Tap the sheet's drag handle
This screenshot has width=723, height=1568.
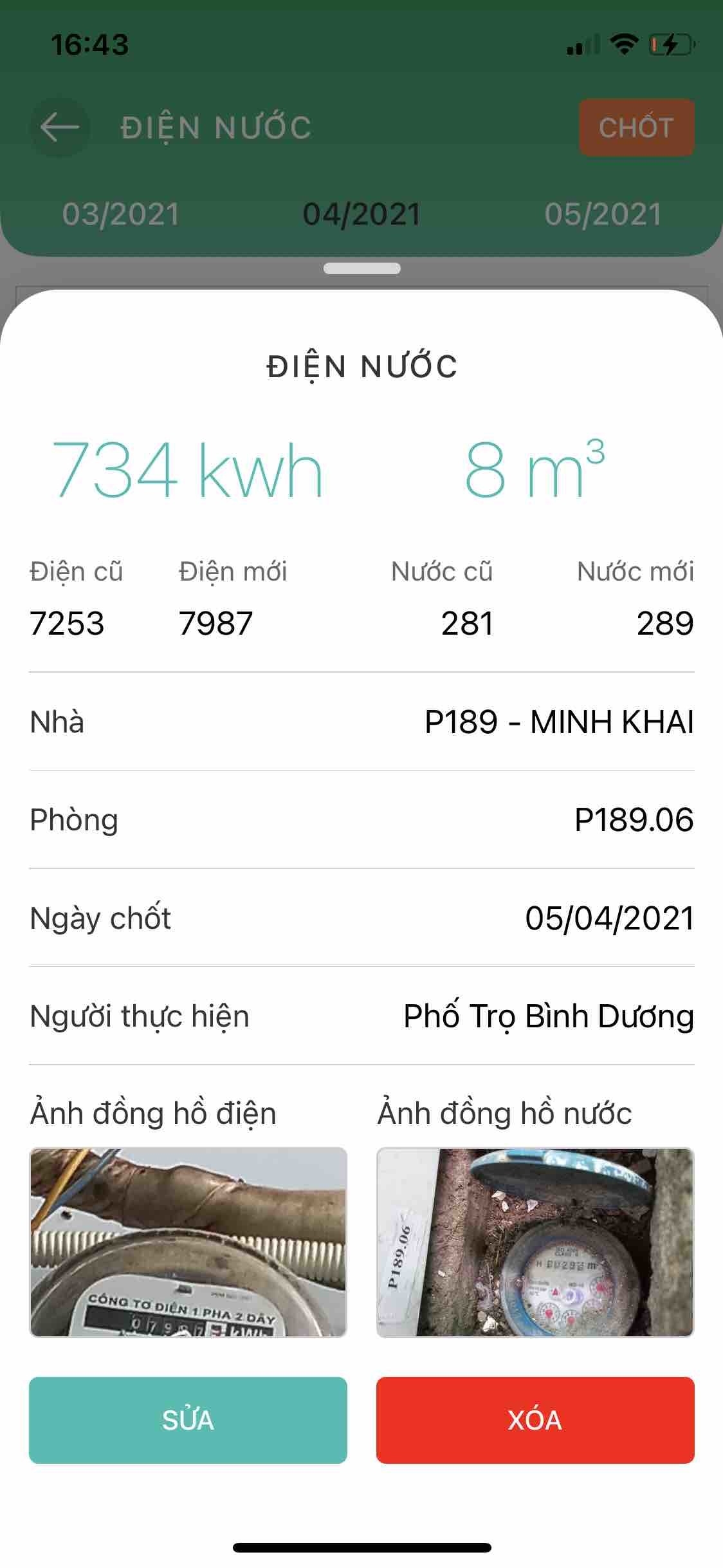(361, 268)
